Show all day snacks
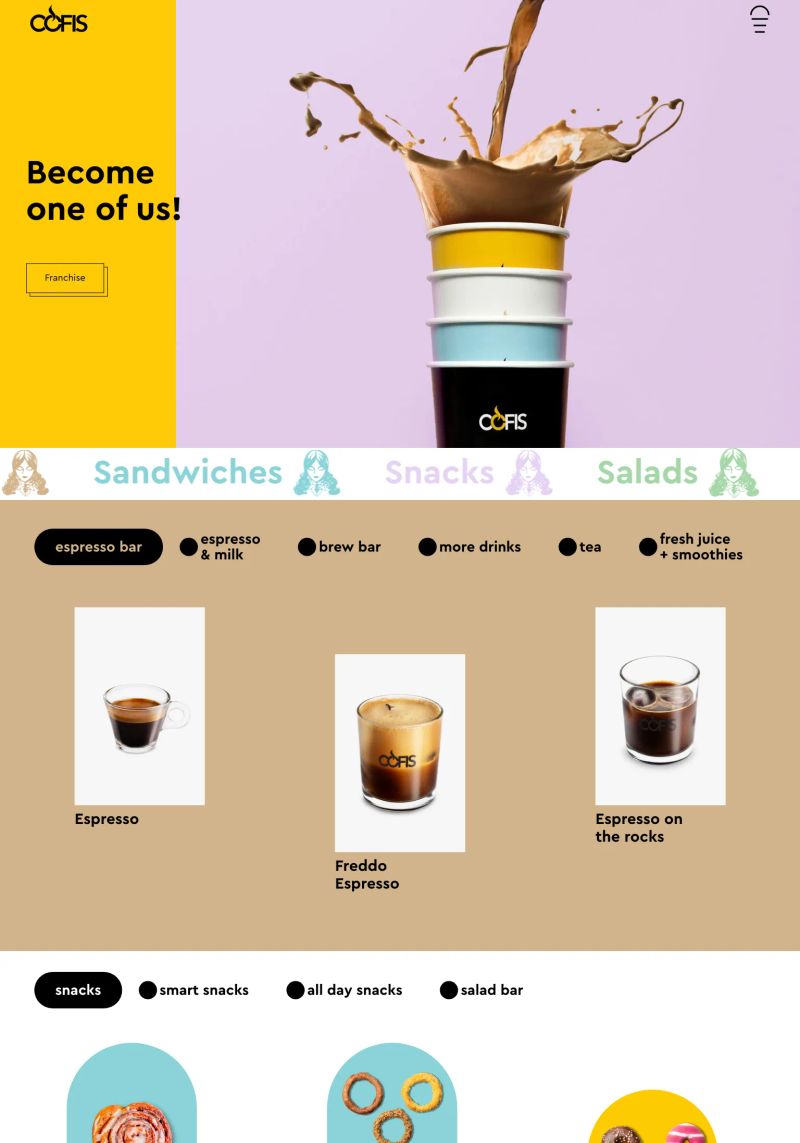800x1143 pixels. (x=344, y=990)
